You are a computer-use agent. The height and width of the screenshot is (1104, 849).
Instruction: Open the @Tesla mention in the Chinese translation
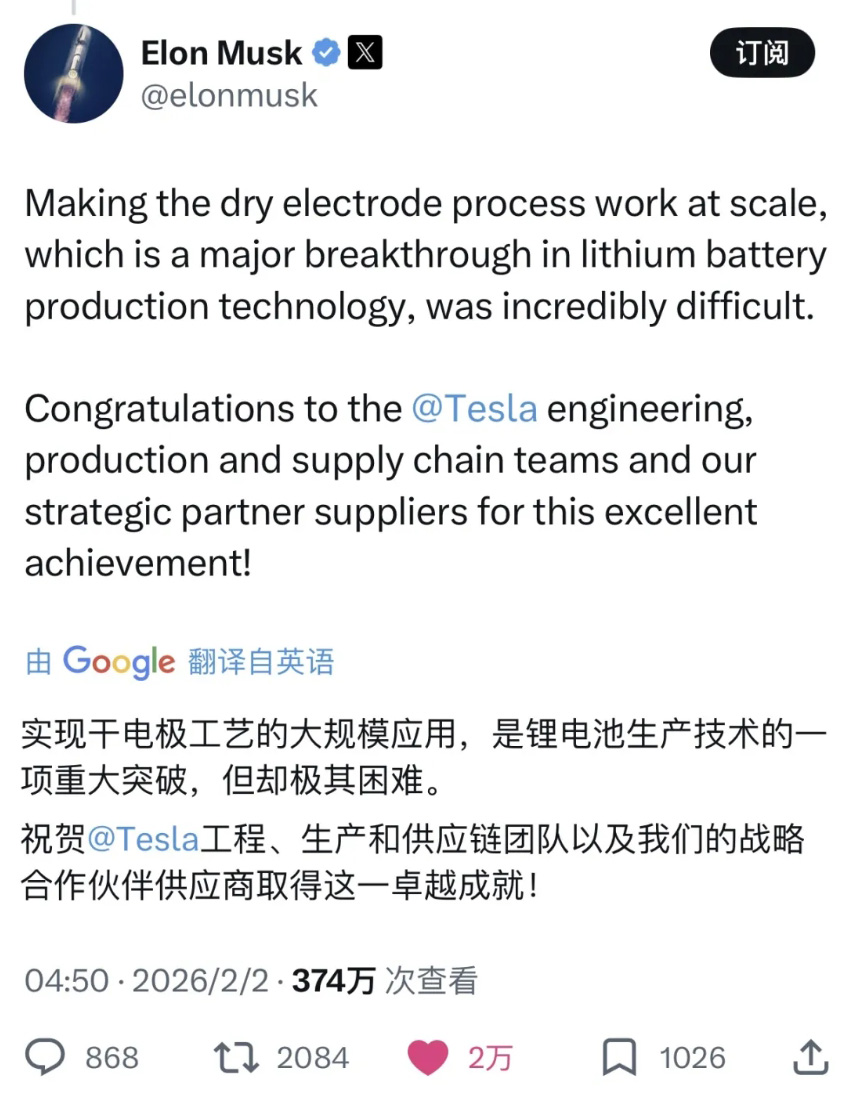(143, 839)
